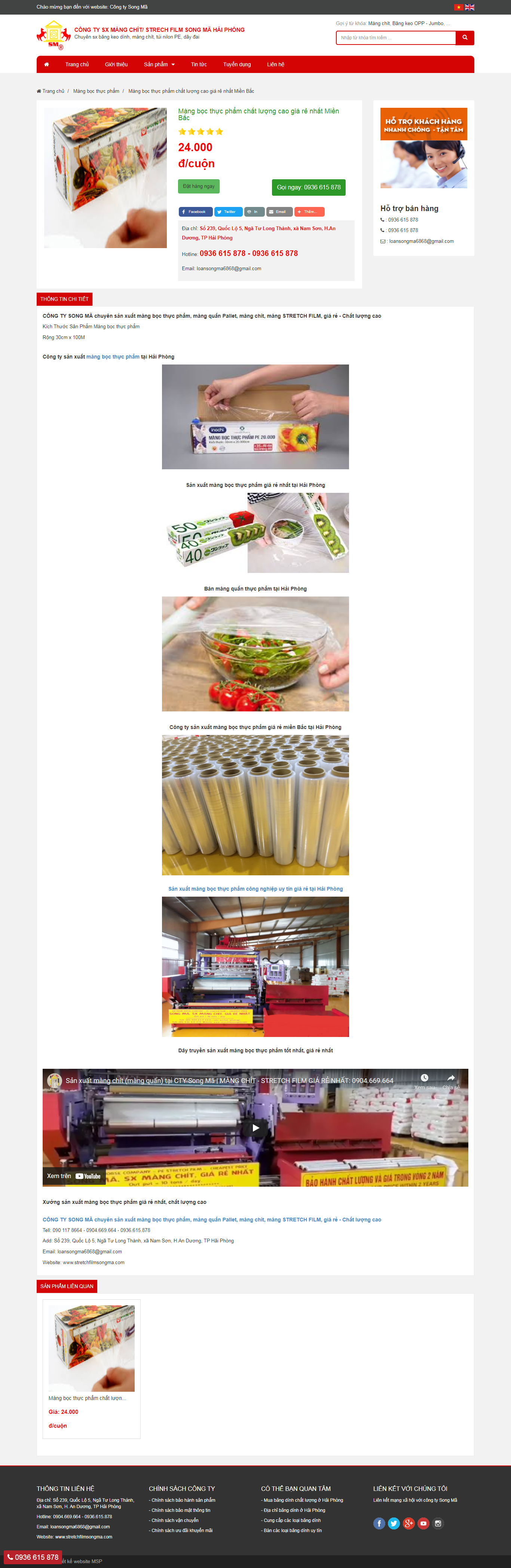This screenshot has width=511, height=1568.
Task: Share the product on Twitter
Action: [x=228, y=212]
